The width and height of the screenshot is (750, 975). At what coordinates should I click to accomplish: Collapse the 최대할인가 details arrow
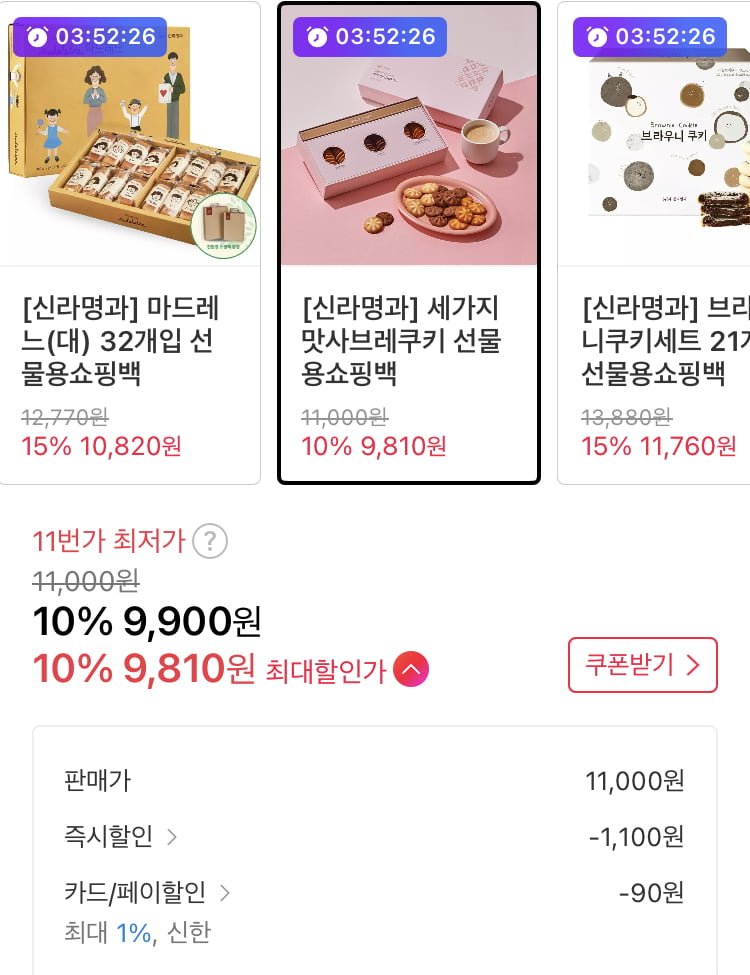411,670
